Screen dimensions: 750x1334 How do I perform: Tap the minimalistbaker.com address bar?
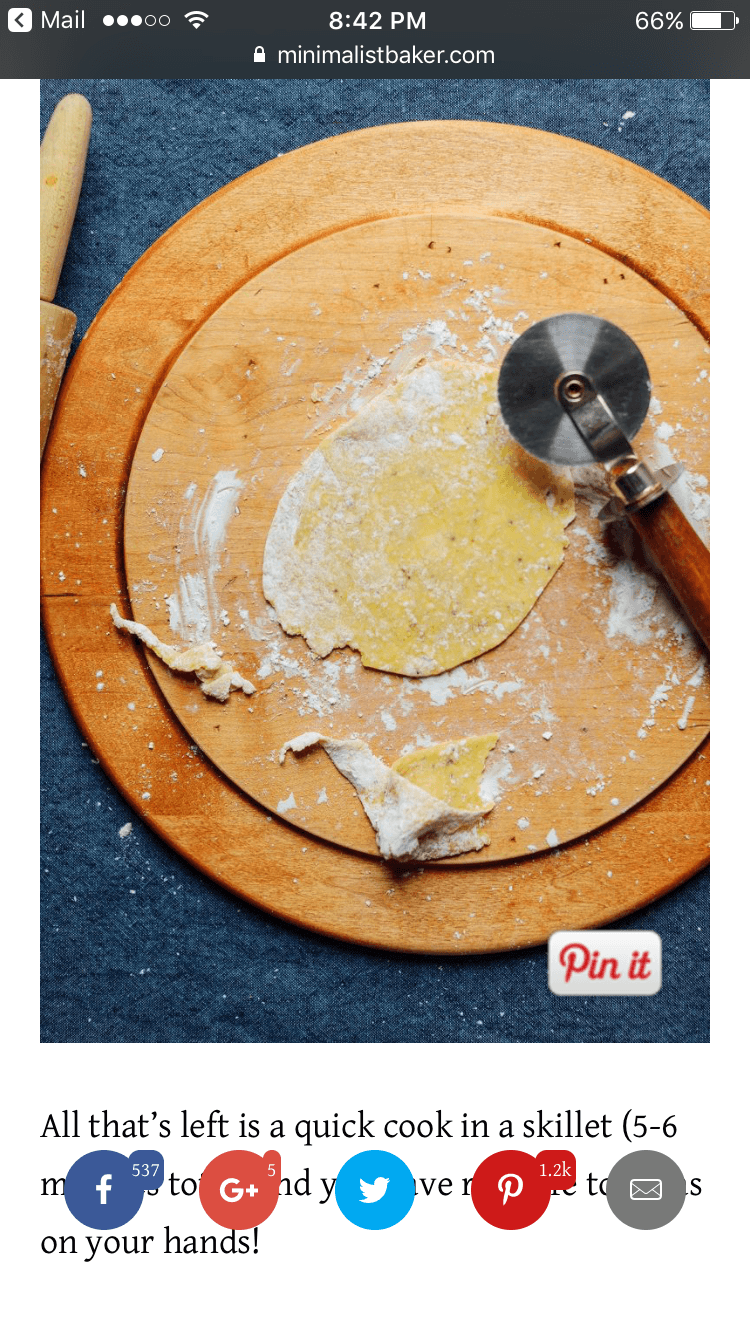pyautogui.click(x=375, y=55)
